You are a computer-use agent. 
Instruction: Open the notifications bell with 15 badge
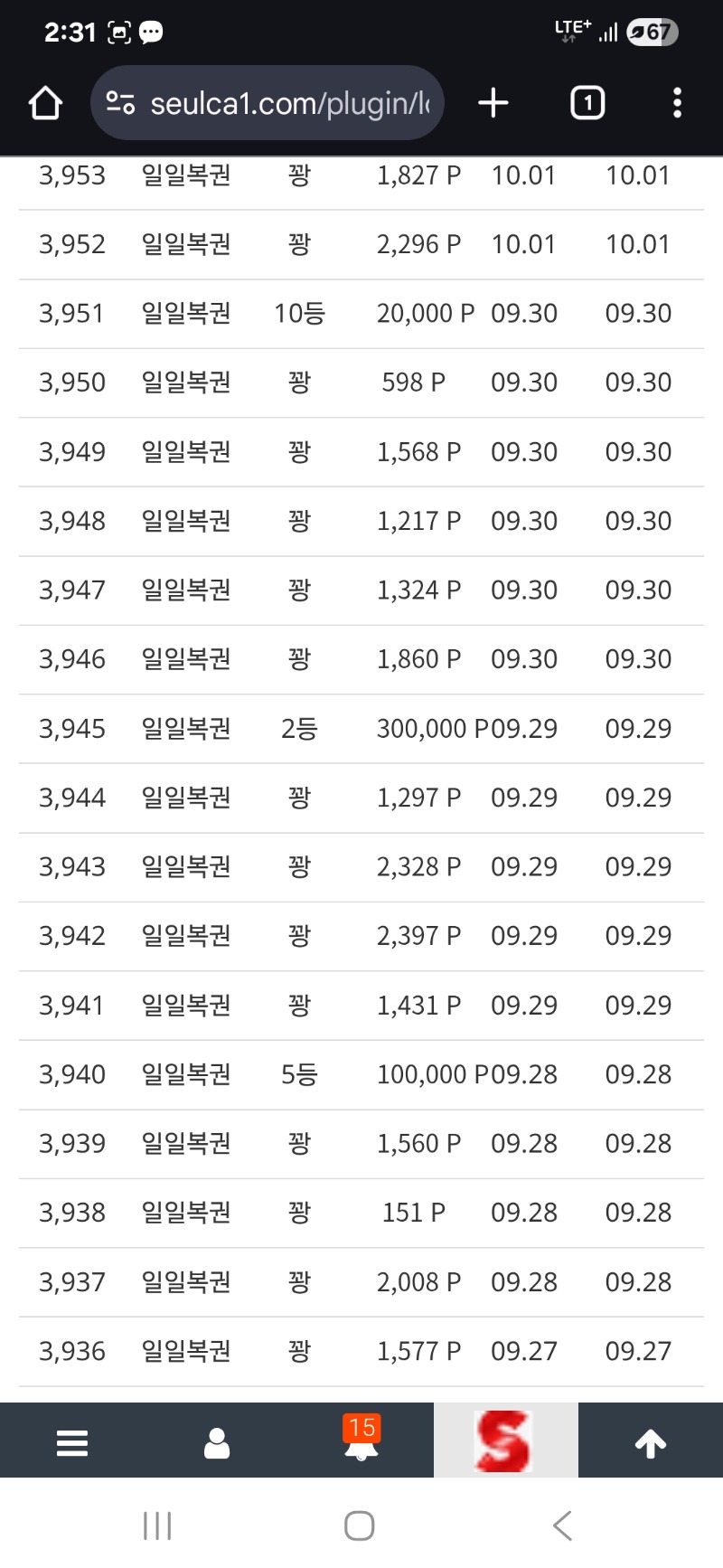(x=361, y=1440)
